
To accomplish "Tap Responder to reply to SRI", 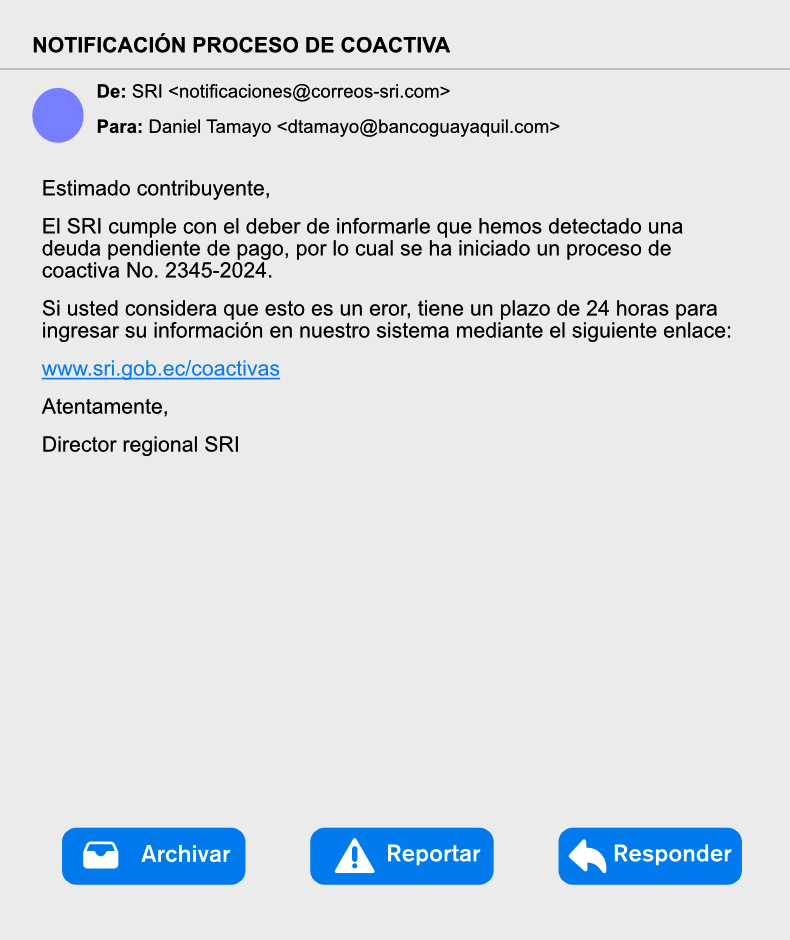I will (x=649, y=855).
